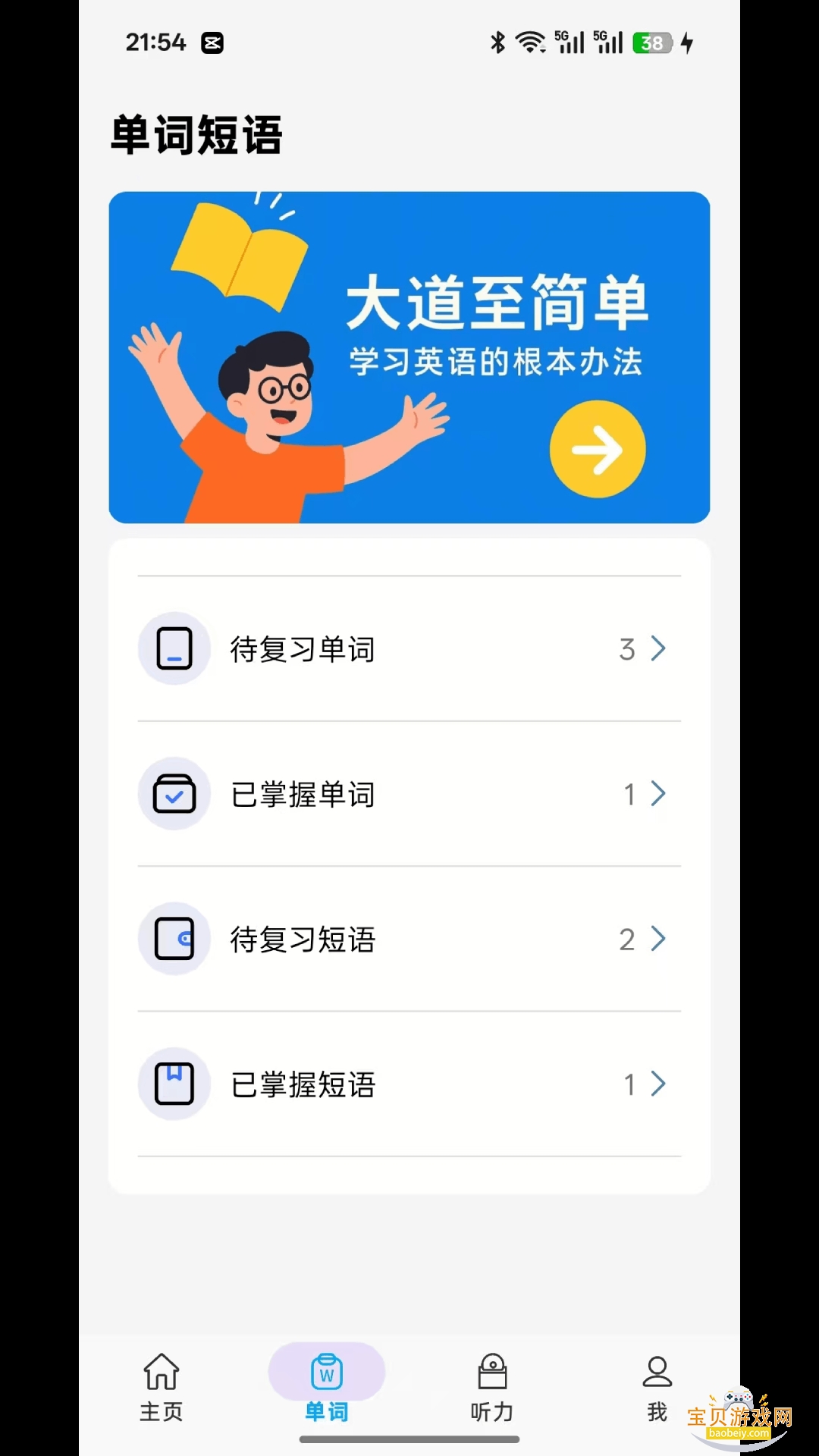Open 待复习单词 list

point(409,649)
